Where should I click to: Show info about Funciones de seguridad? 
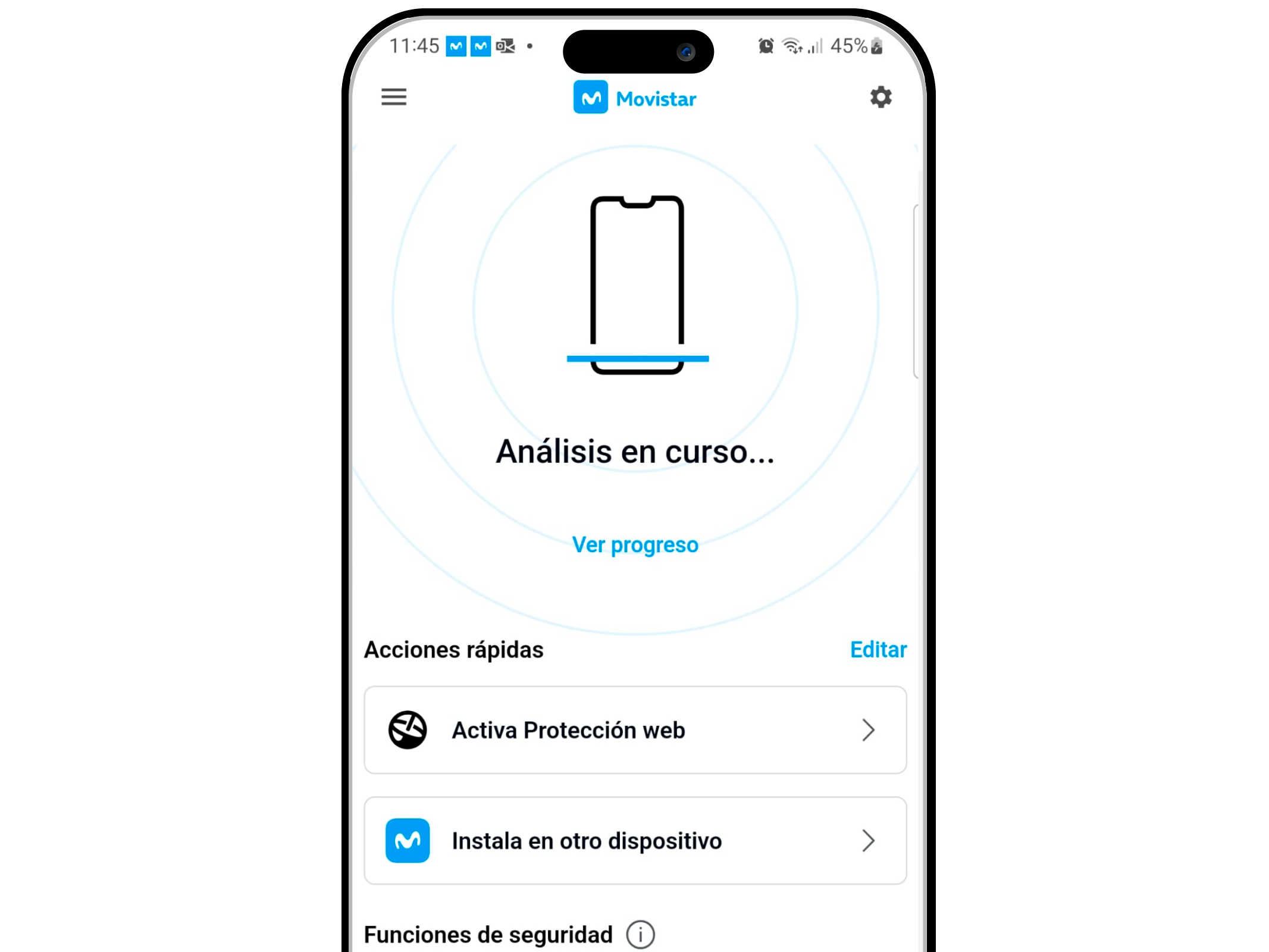click(640, 935)
